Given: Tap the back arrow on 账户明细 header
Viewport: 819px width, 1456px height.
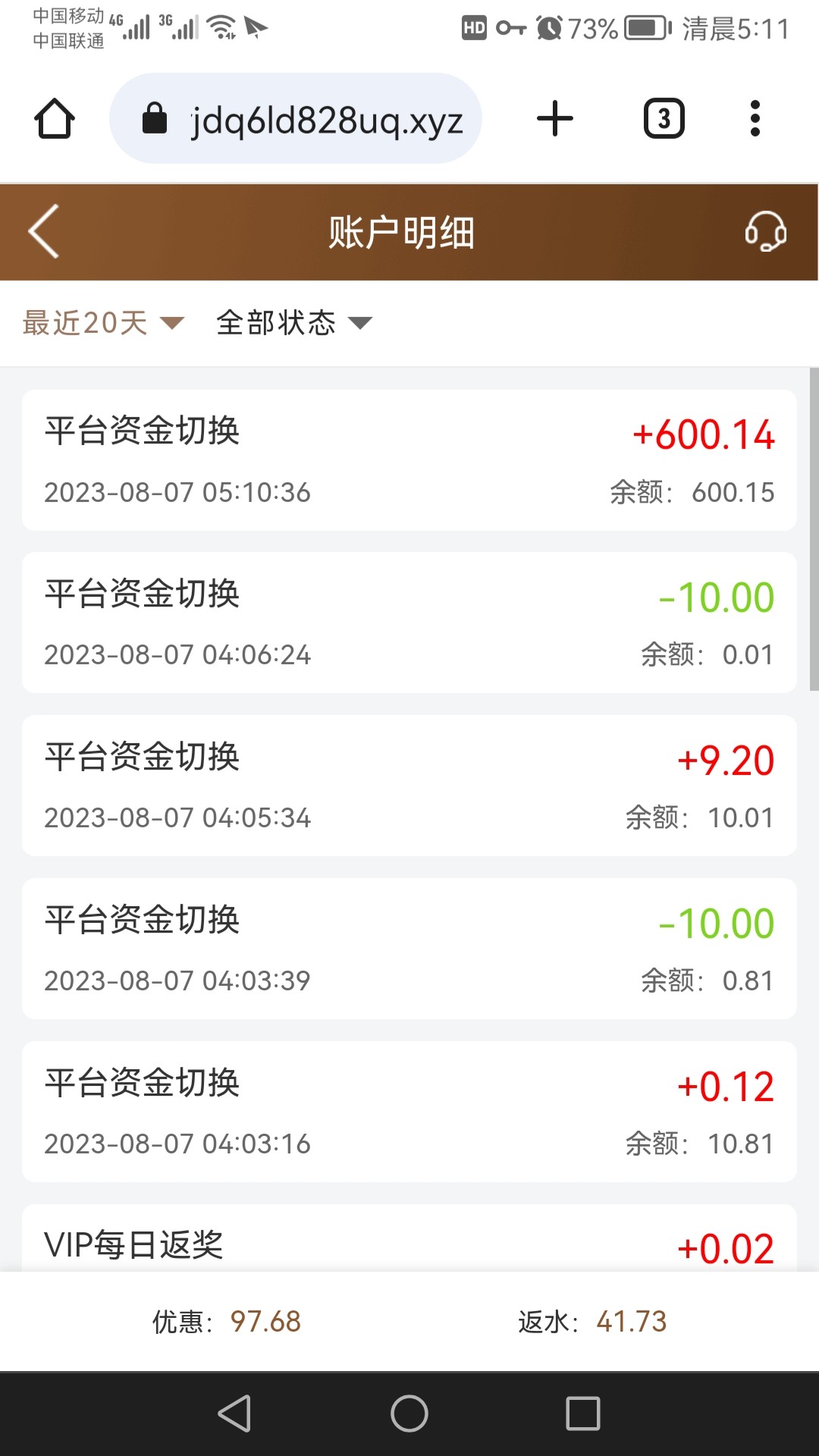Looking at the screenshot, I should click(43, 233).
